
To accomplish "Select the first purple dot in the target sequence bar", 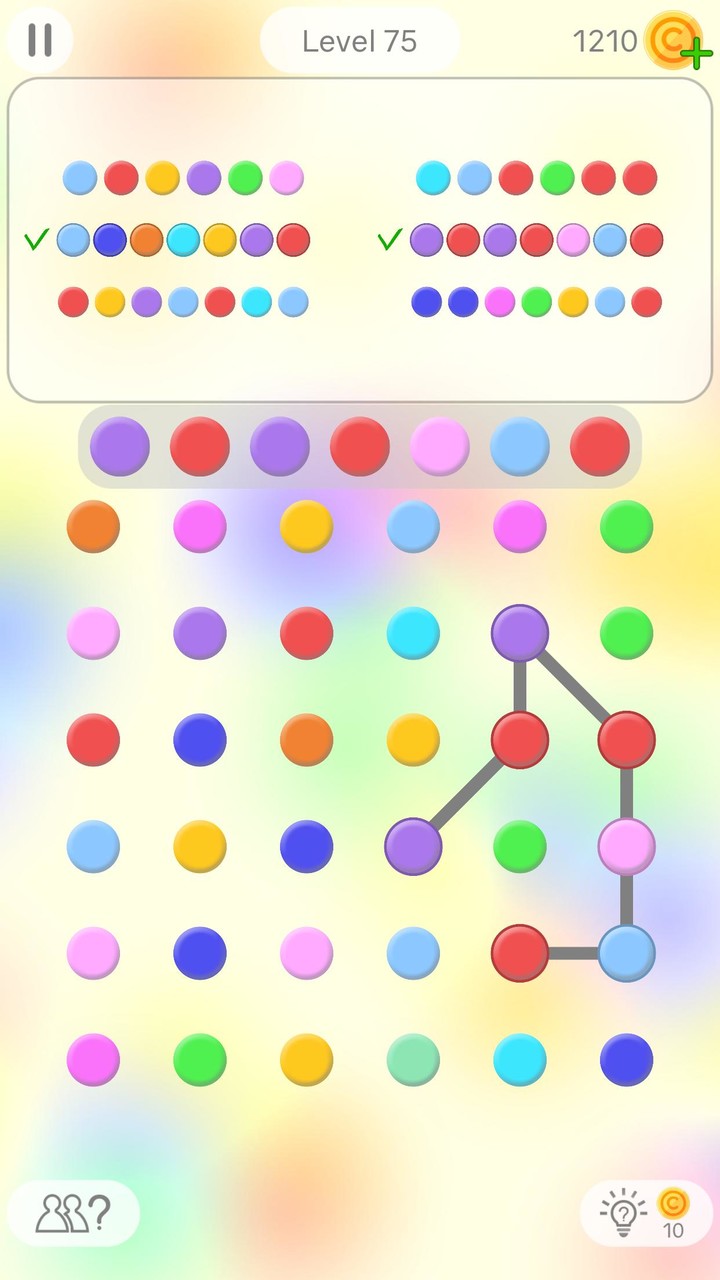I will (119, 447).
